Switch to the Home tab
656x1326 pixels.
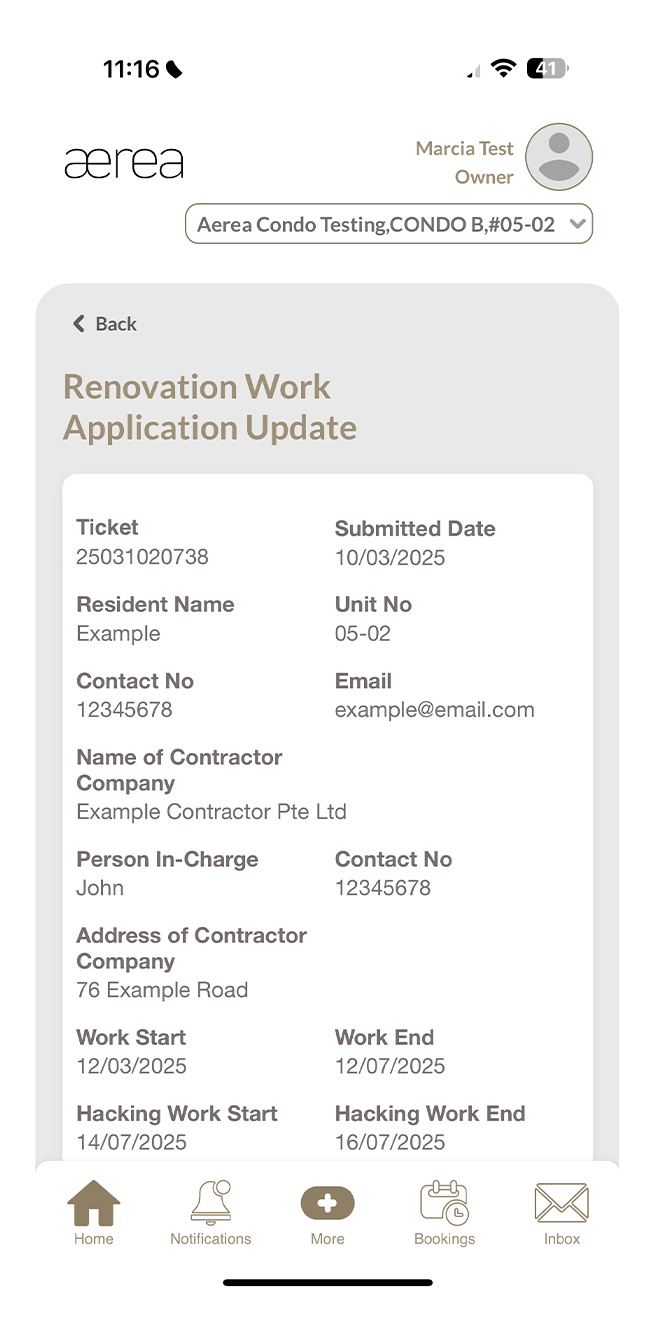tap(94, 1212)
